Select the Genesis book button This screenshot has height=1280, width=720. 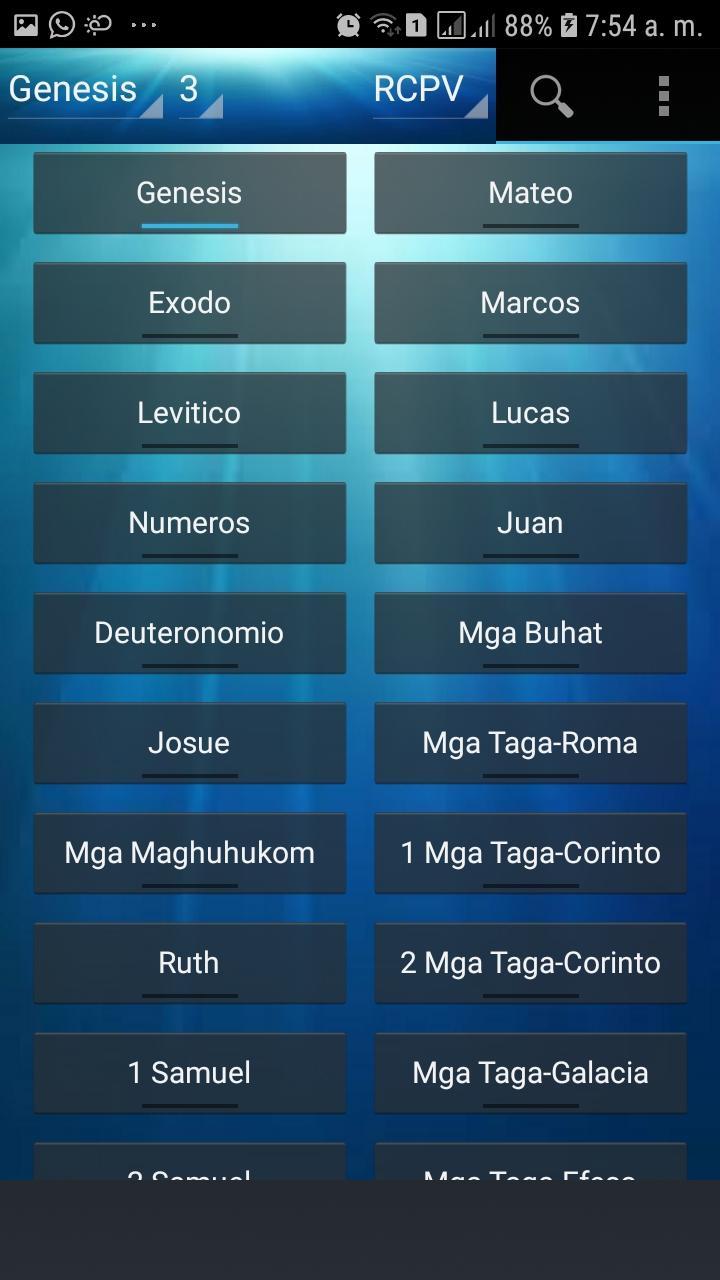pos(190,193)
